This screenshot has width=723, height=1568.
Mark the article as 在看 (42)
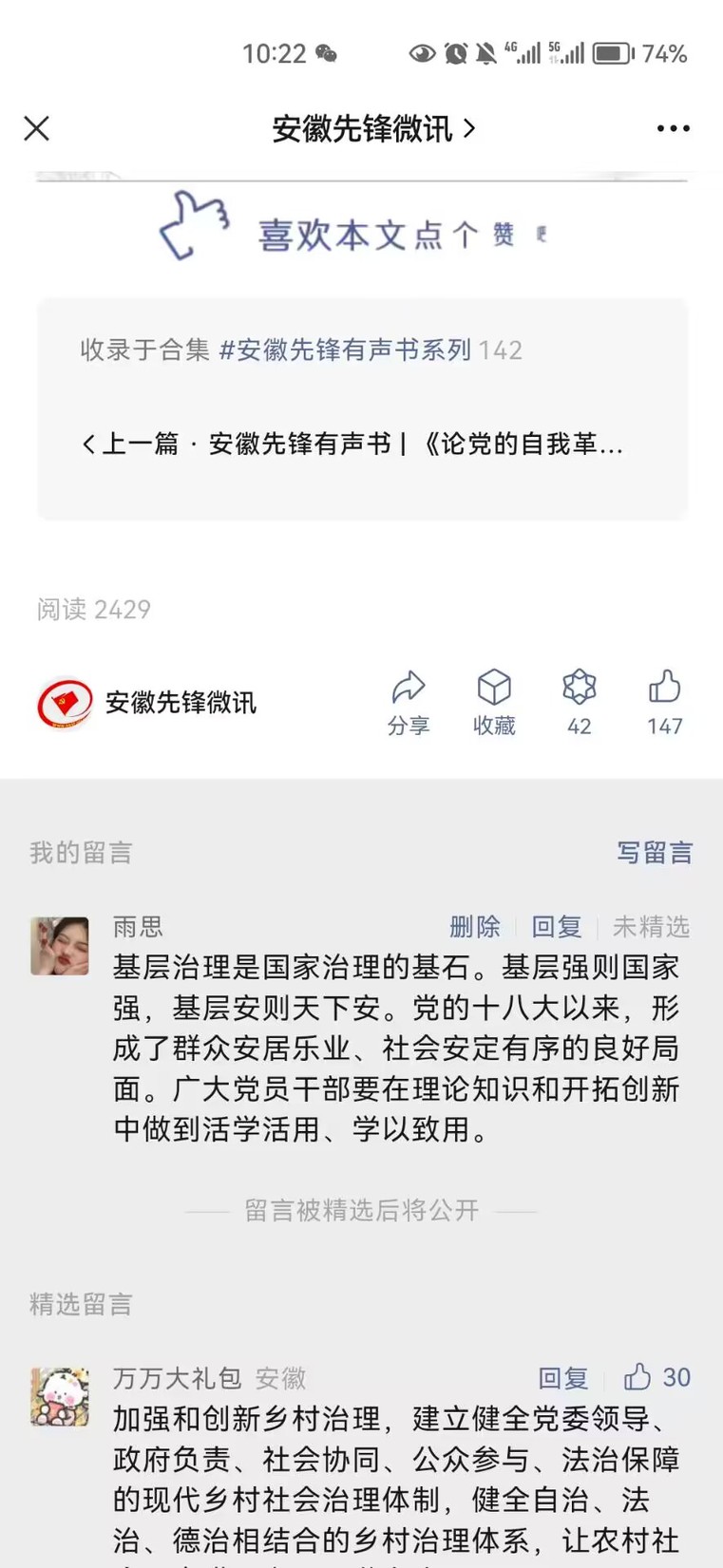(579, 703)
